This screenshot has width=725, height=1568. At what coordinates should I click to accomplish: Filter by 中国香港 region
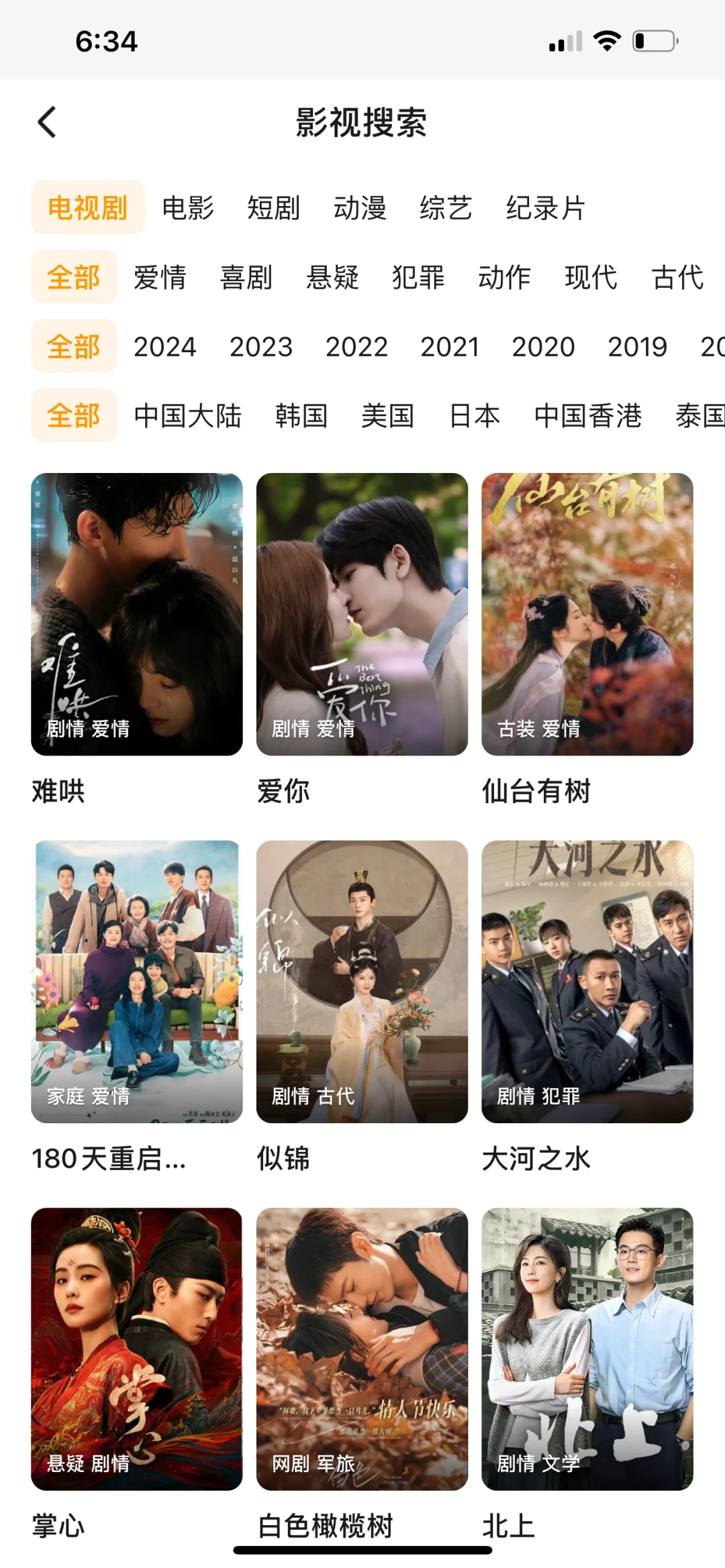pyautogui.click(x=588, y=416)
